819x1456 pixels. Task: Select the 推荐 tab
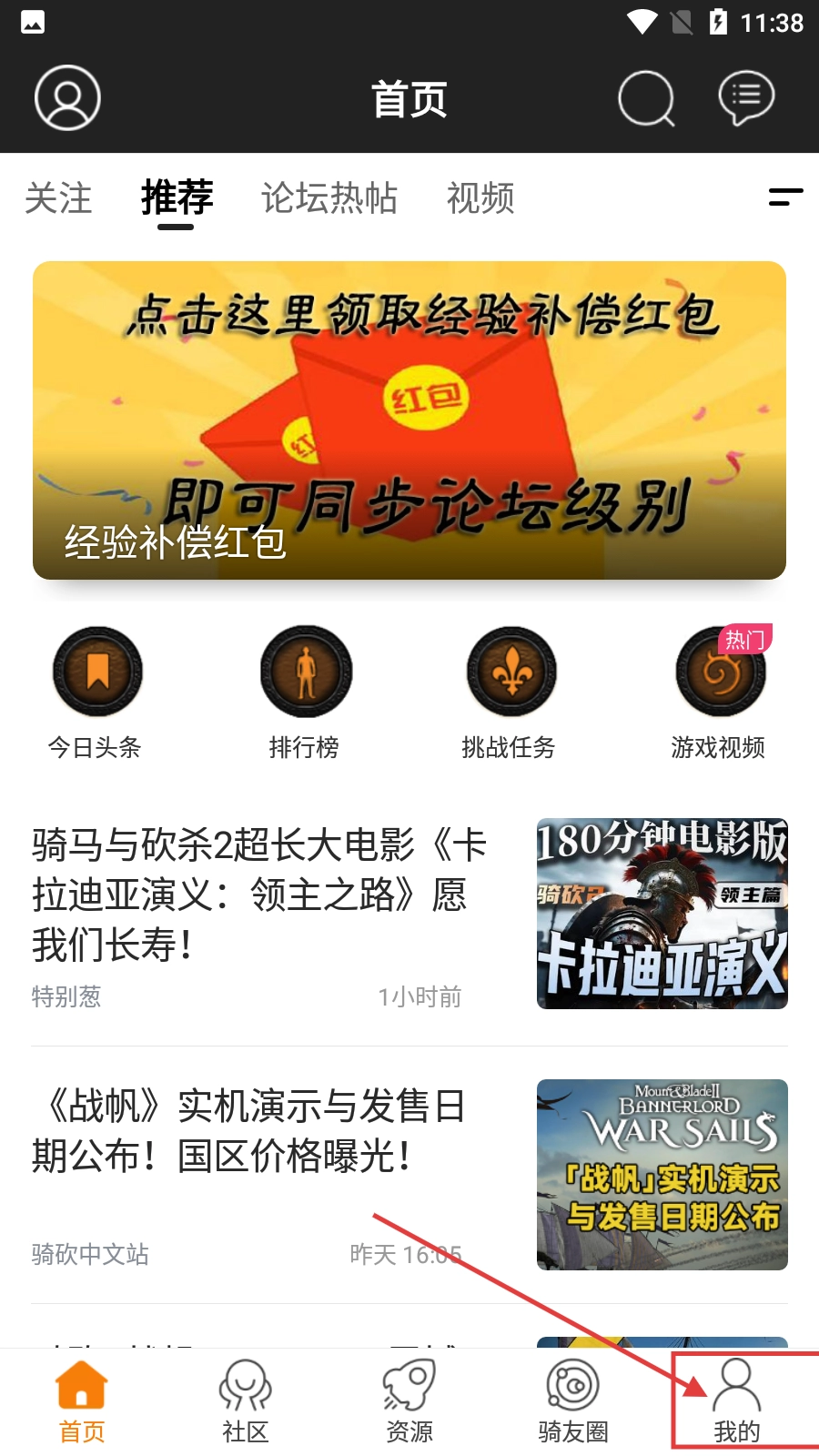point(177,198)
